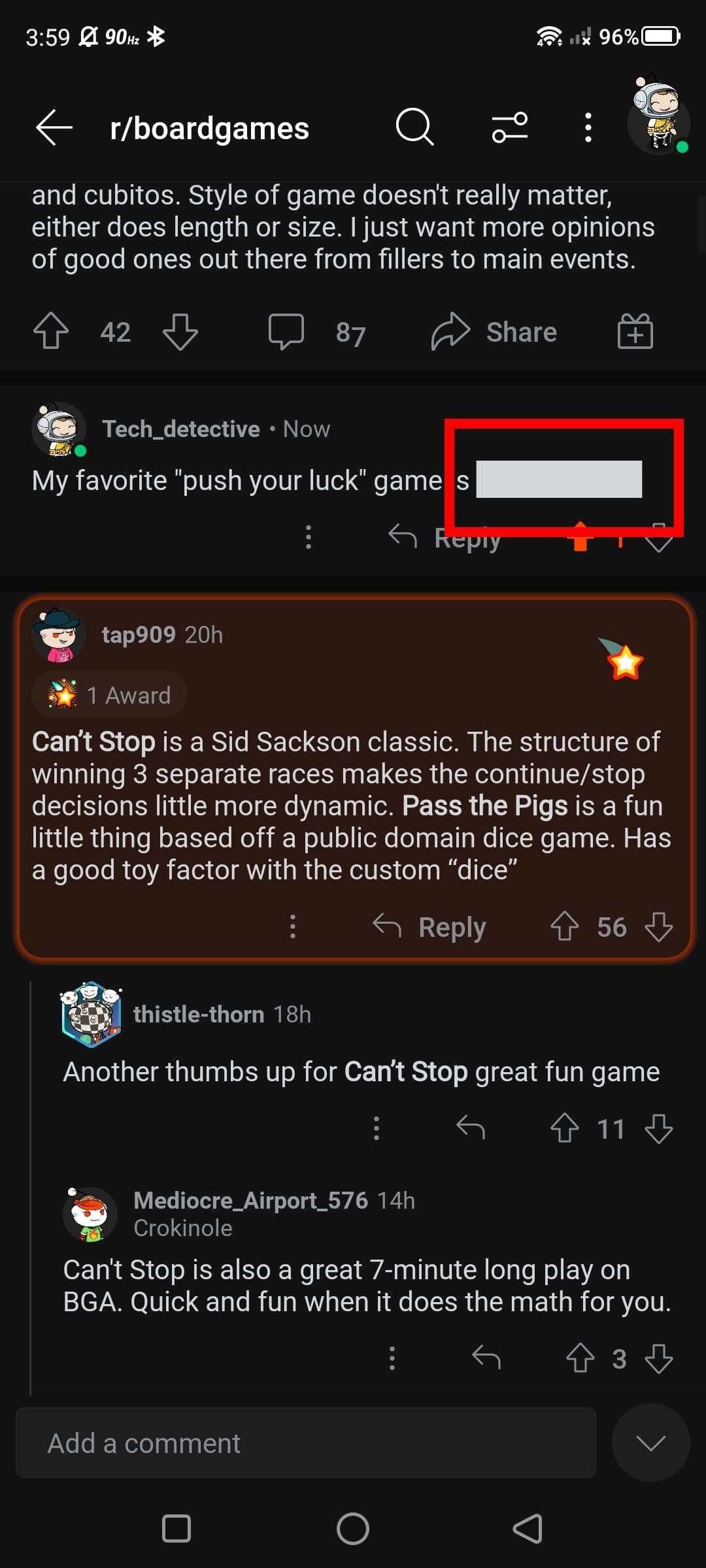This screenshot has width=706, height=1568.
Task: Jump to next comment with chevron button
Action: tap(650, 1443)
